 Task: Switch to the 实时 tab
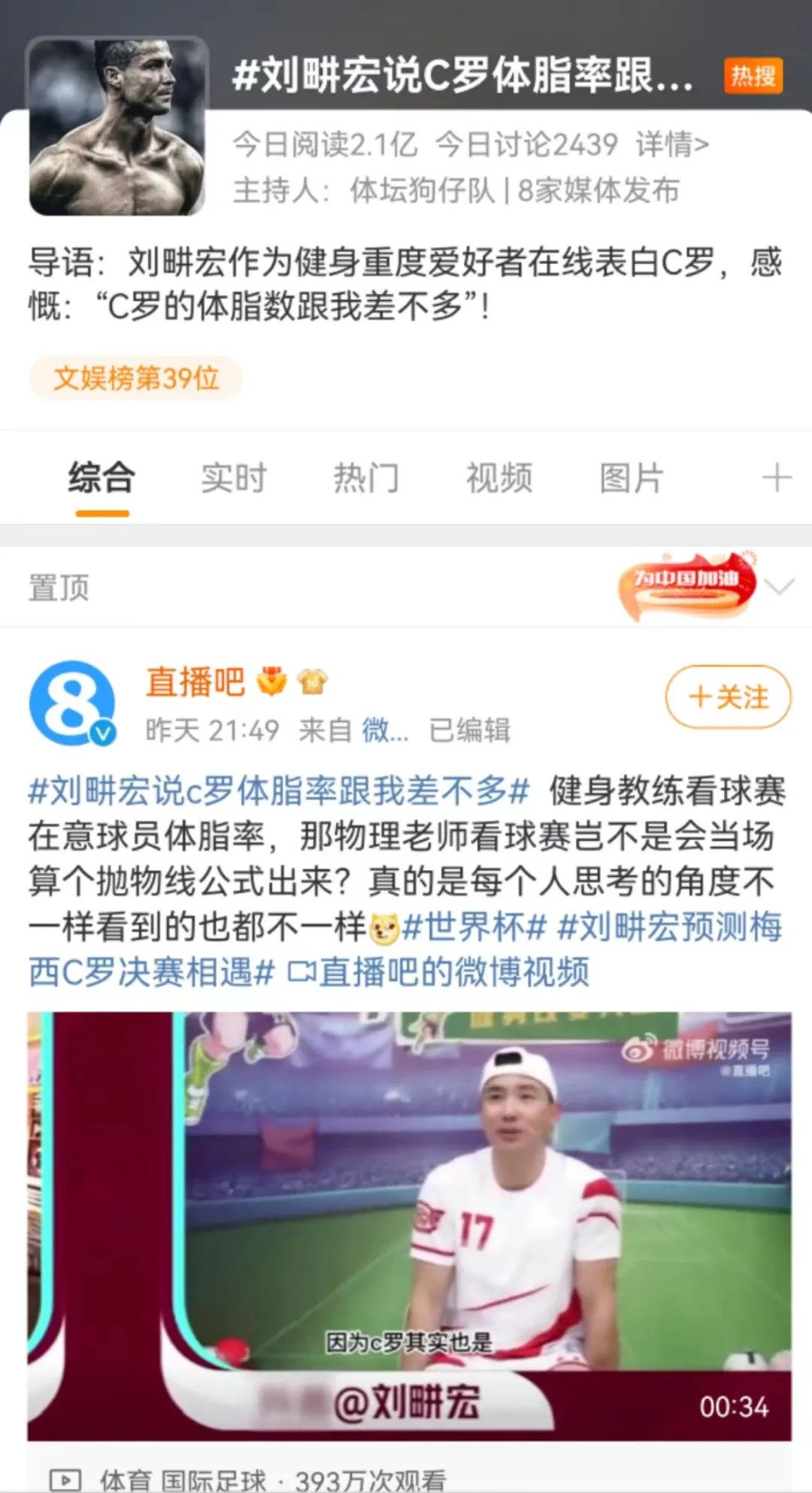click(x=233, y=478)
